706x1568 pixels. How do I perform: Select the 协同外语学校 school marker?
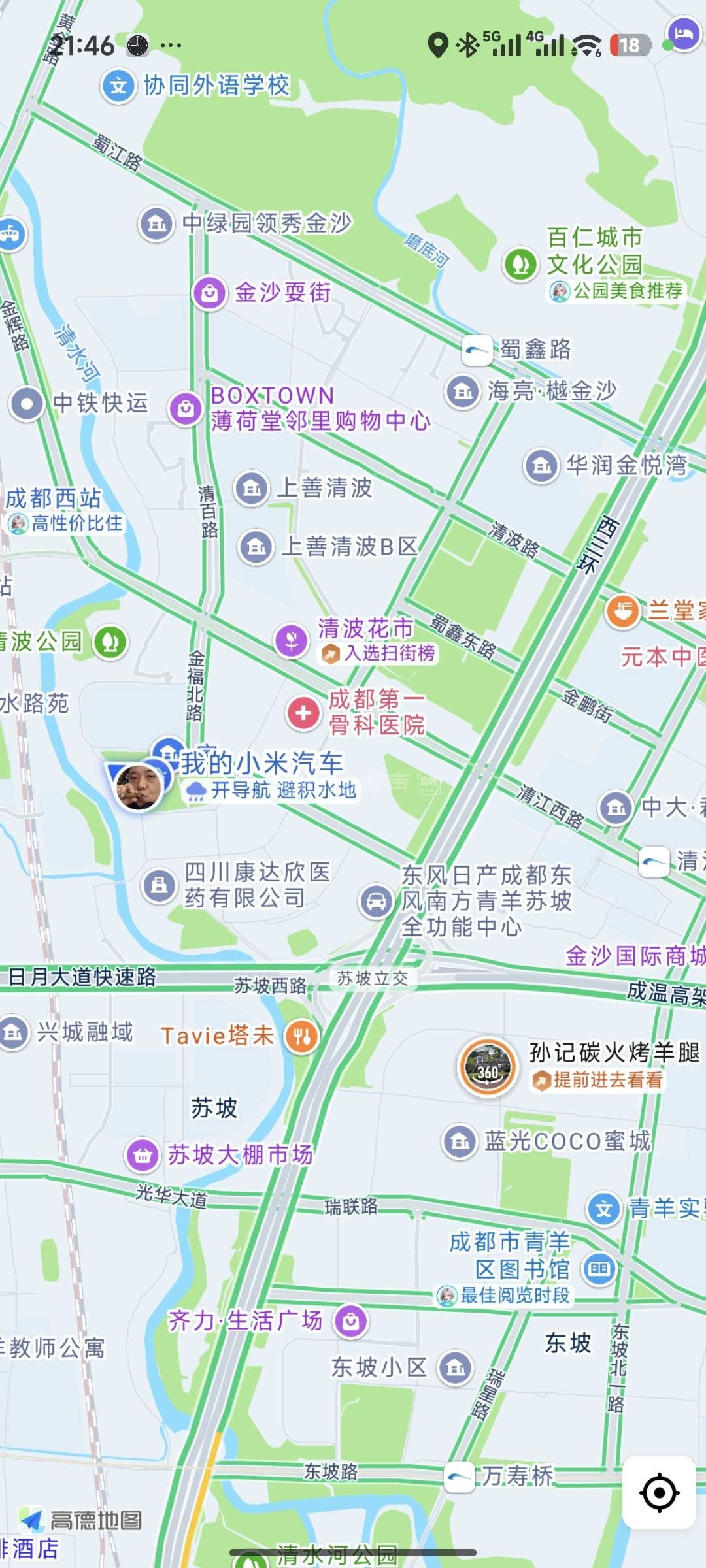[x=118, y=86]
